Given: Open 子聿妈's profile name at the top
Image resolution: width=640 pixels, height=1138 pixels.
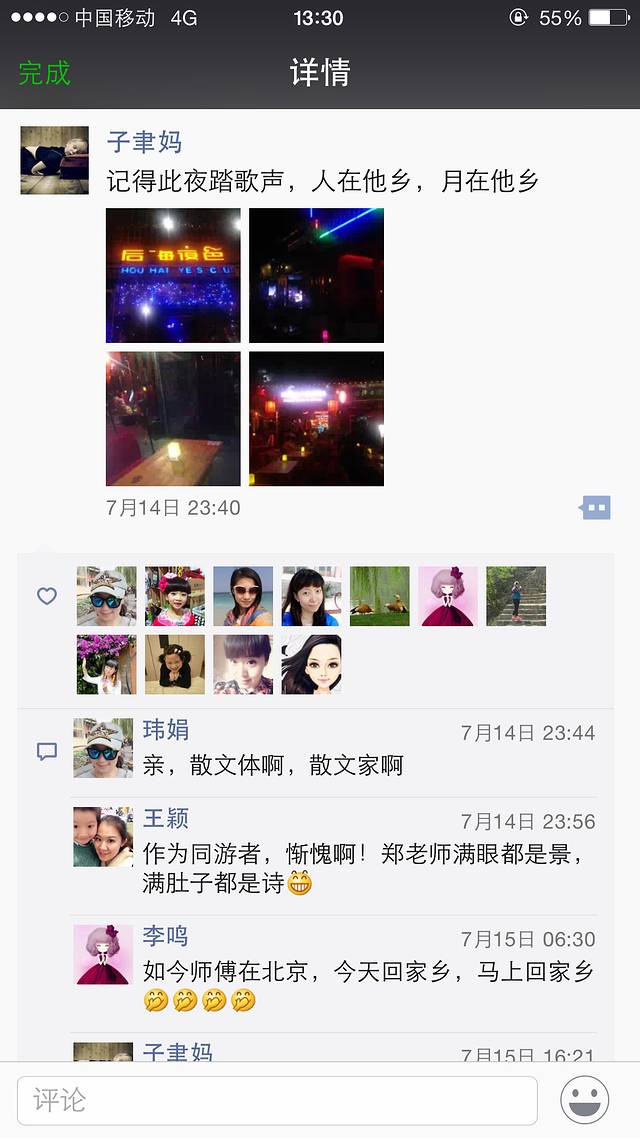Looking at the screenshot, I should 144,142.
